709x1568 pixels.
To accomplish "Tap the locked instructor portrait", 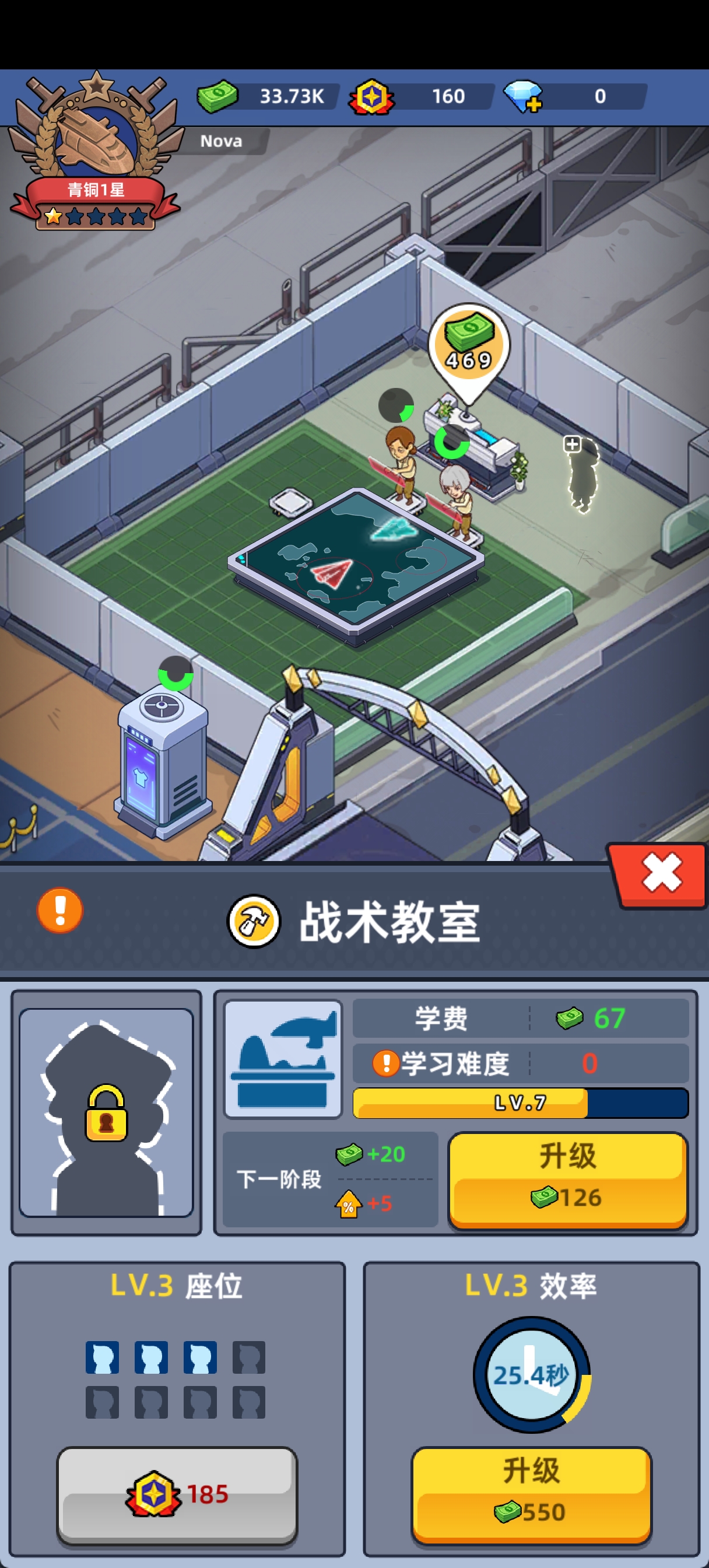I will (x=107, y=1112).
